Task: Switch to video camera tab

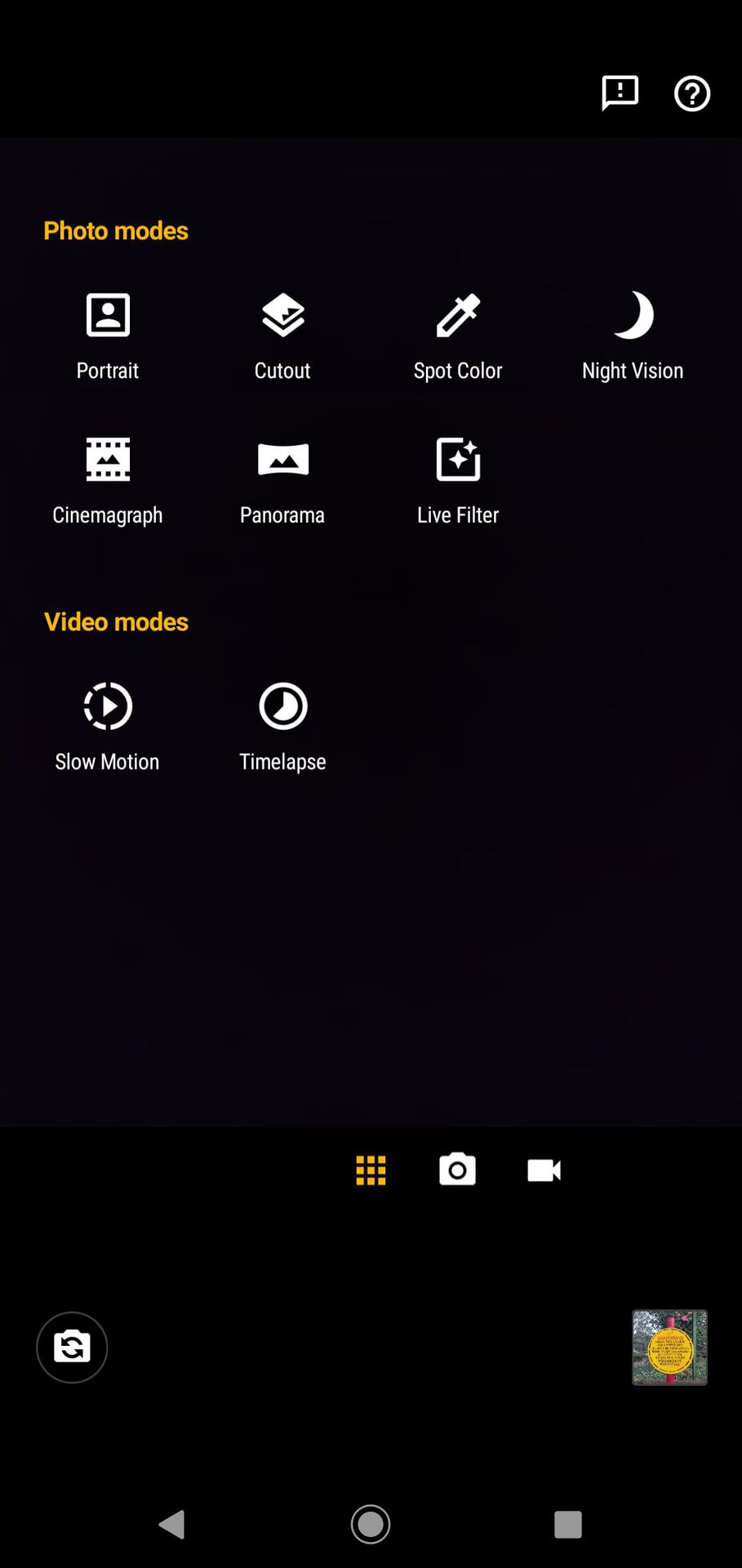Action: click(544, 1170)
